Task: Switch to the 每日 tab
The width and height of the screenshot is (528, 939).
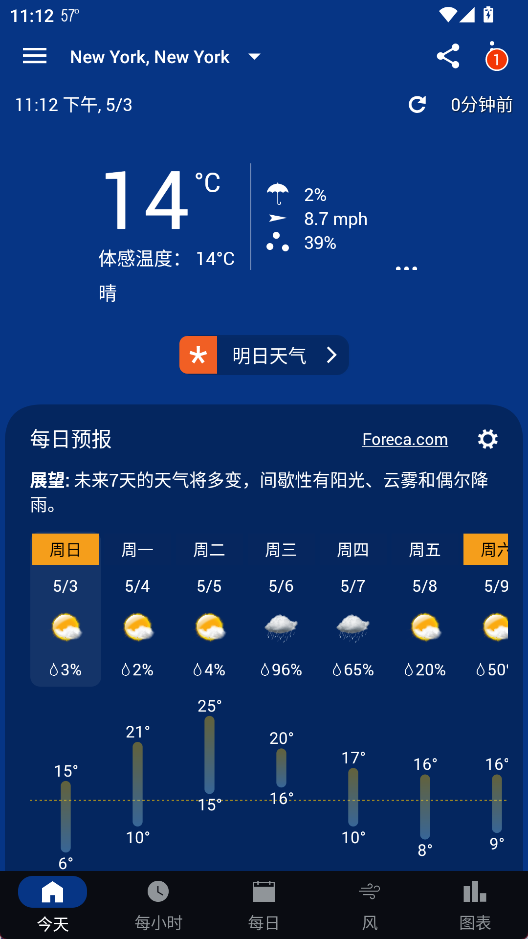Action: pos(264,904)
